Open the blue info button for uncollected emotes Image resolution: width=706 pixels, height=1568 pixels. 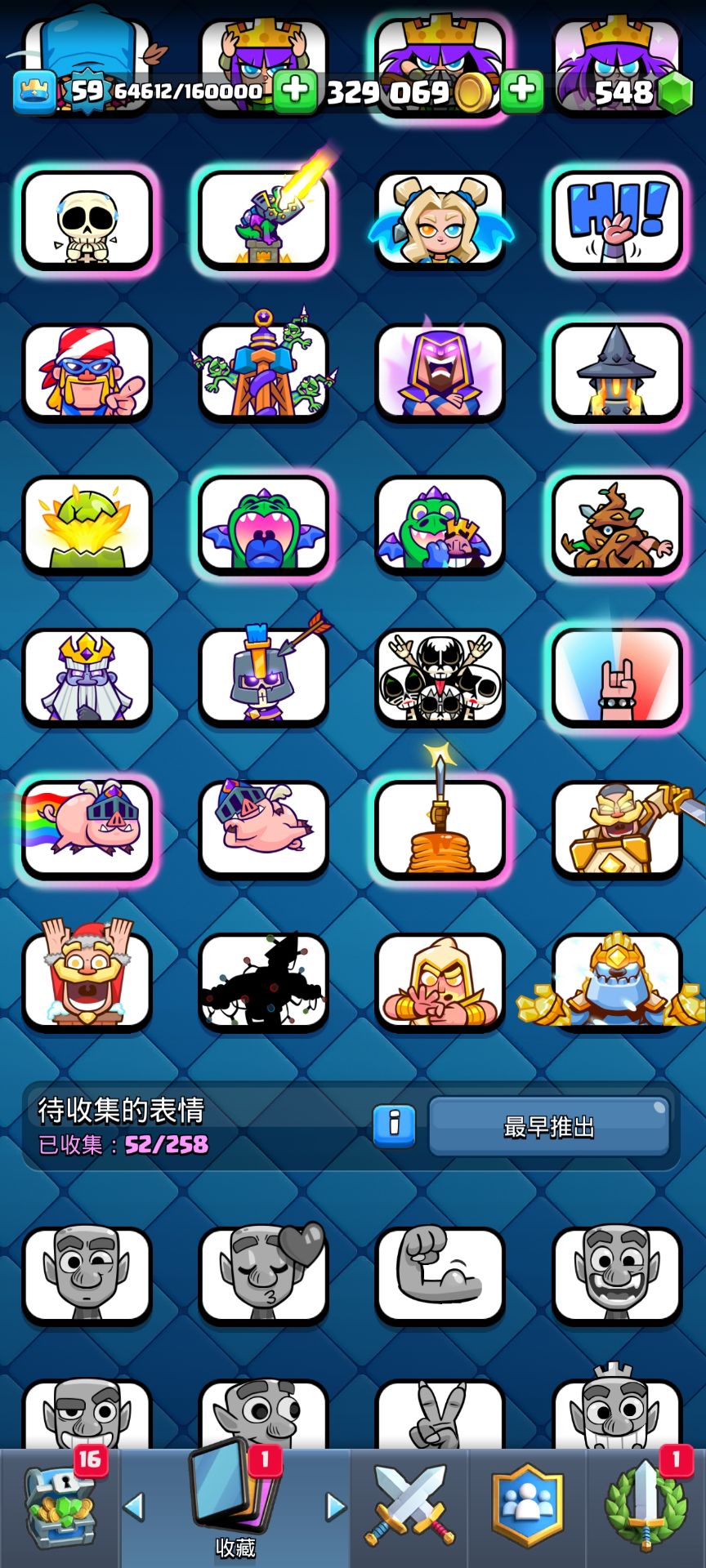394,1126
